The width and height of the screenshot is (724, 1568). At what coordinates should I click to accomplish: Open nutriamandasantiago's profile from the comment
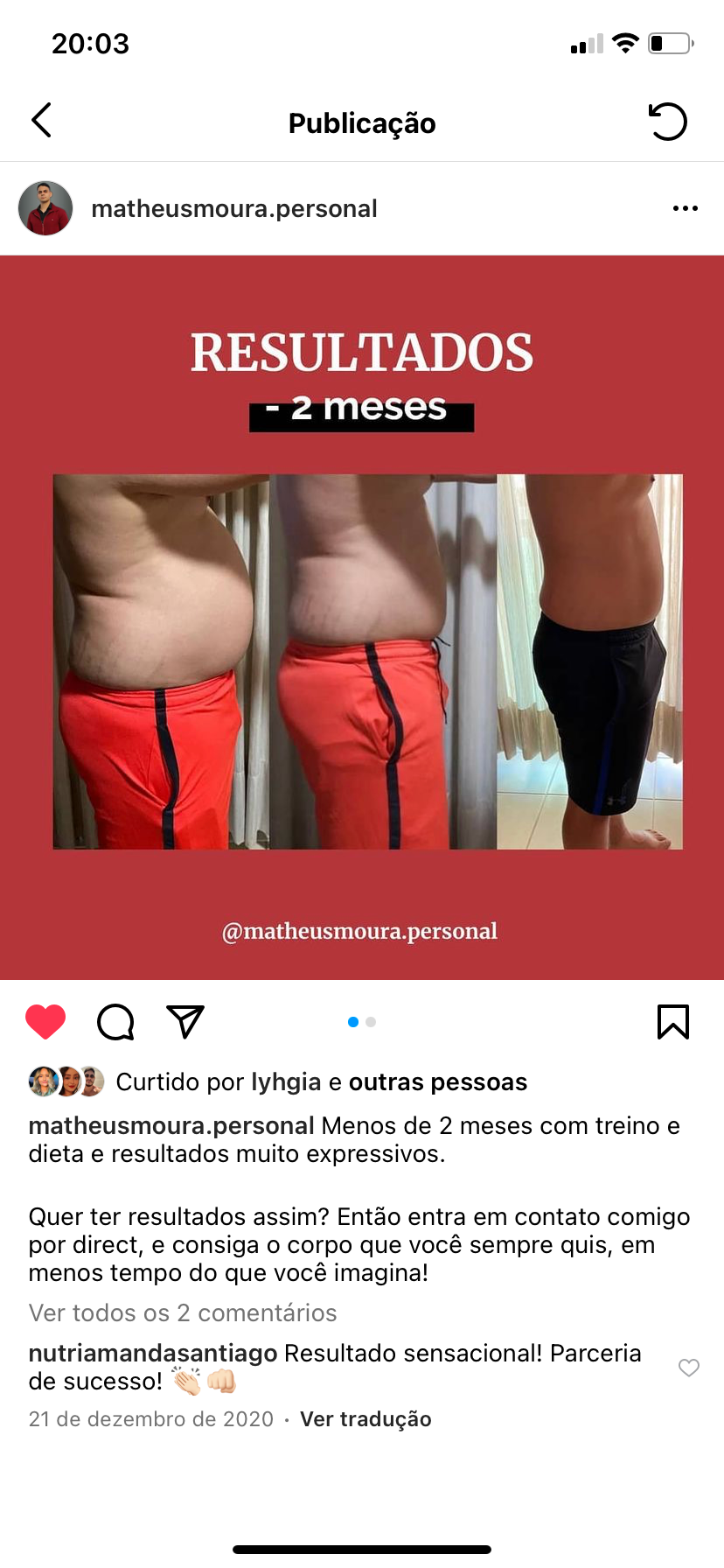point(153,1354)
